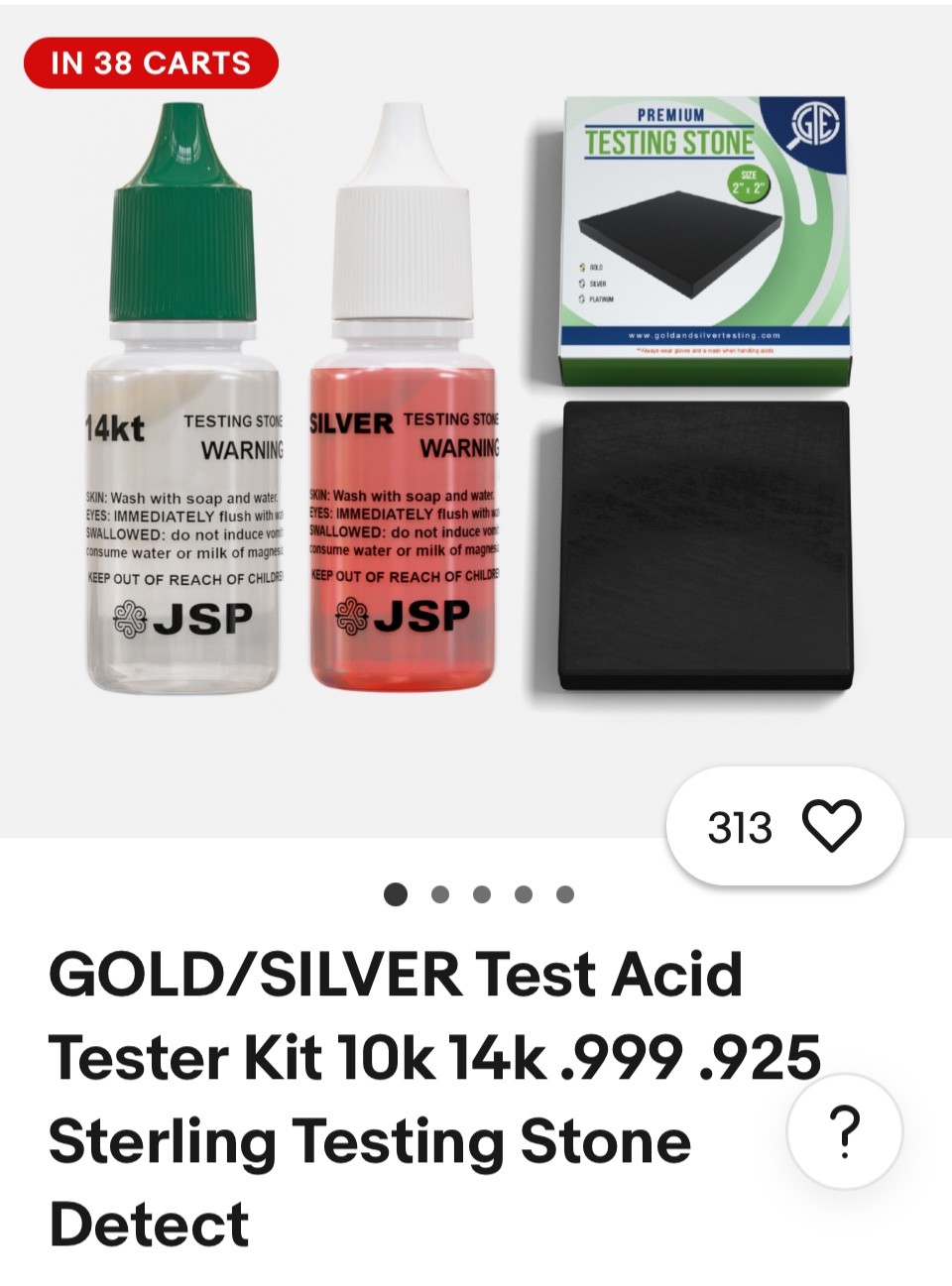Screen dimensions: 952x1286
Task: Jump to the second image dot
Action: (440, 894)
